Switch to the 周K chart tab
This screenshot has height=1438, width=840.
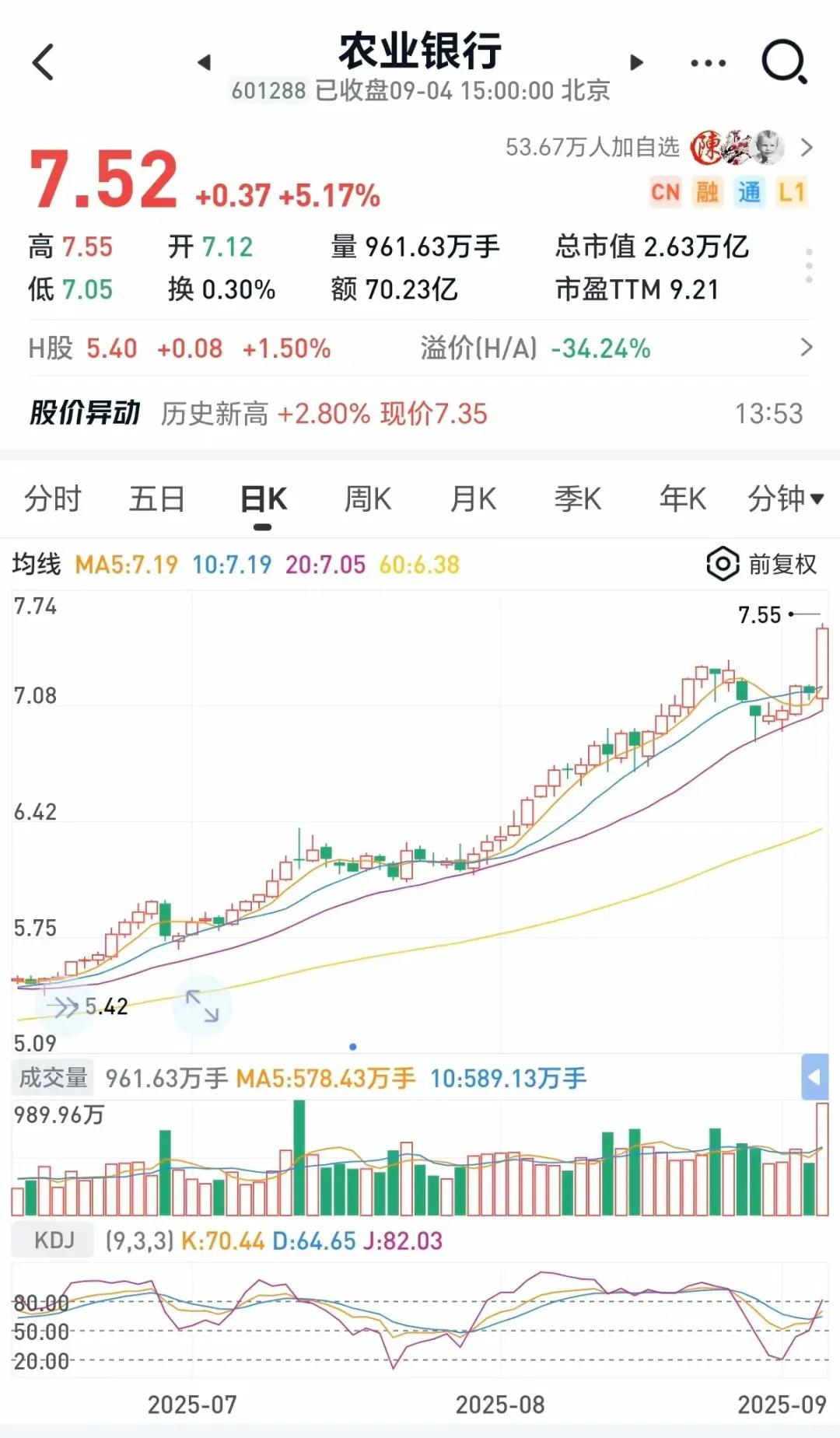point(368,499)
